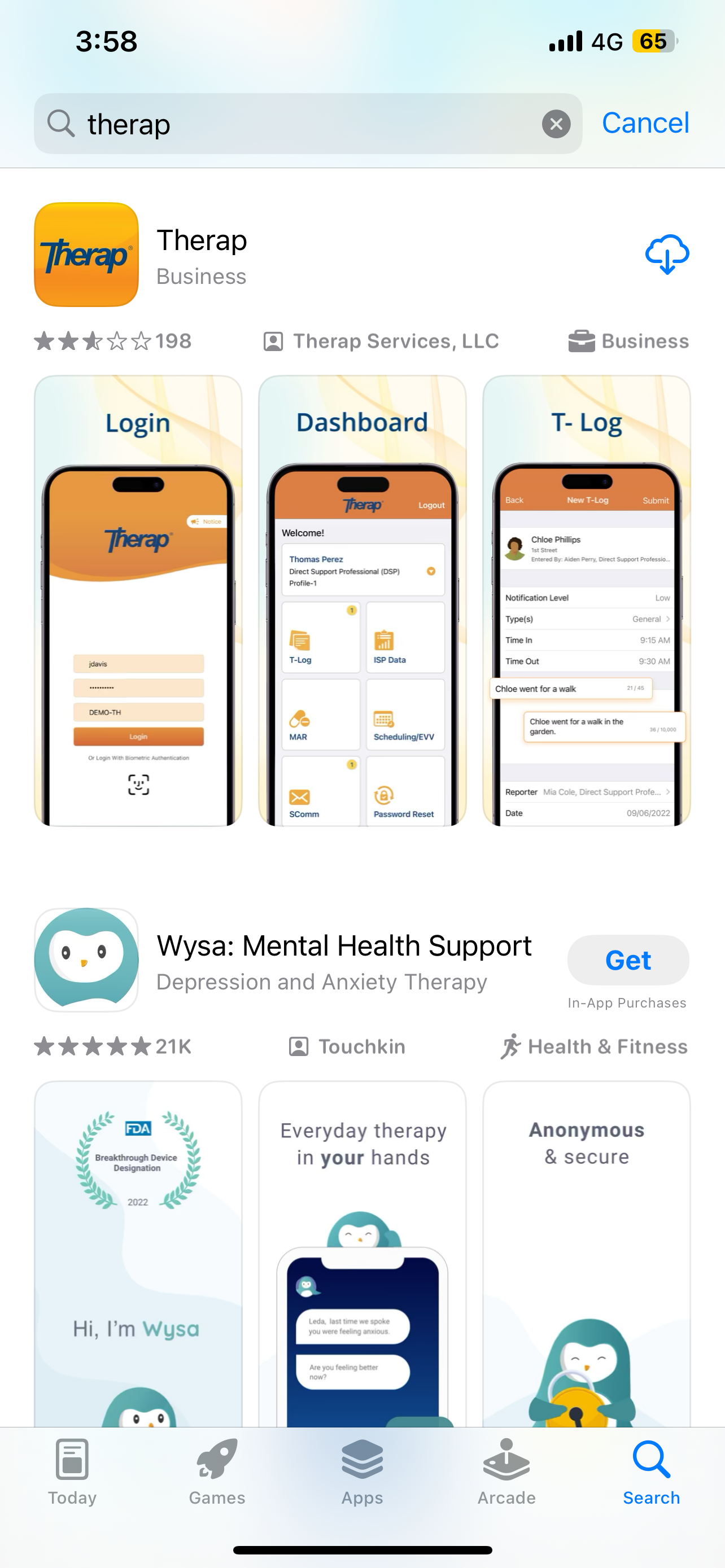This screenshot has height=1568, width=725.
Task: Switch to the Games tab
Action: click(217, 1472)
